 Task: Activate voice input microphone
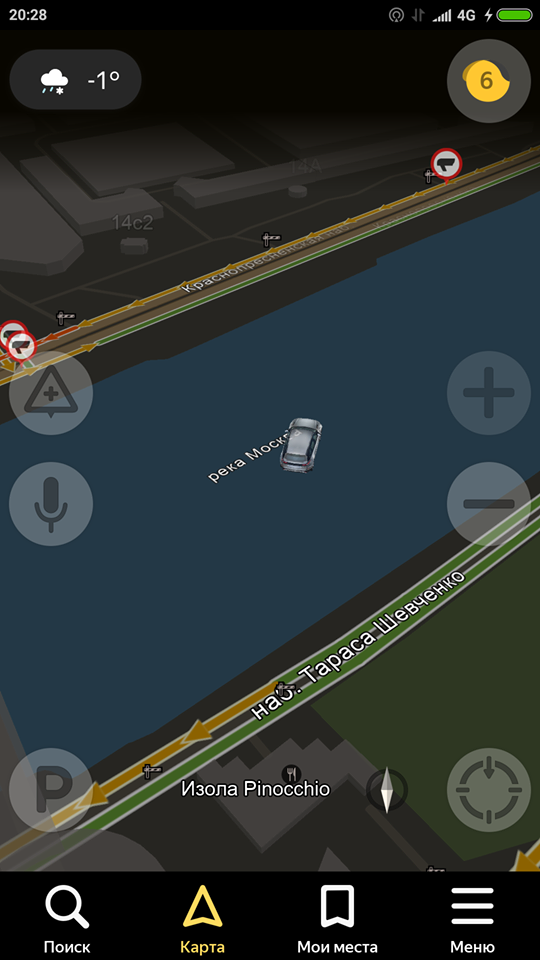click(51, 504)
